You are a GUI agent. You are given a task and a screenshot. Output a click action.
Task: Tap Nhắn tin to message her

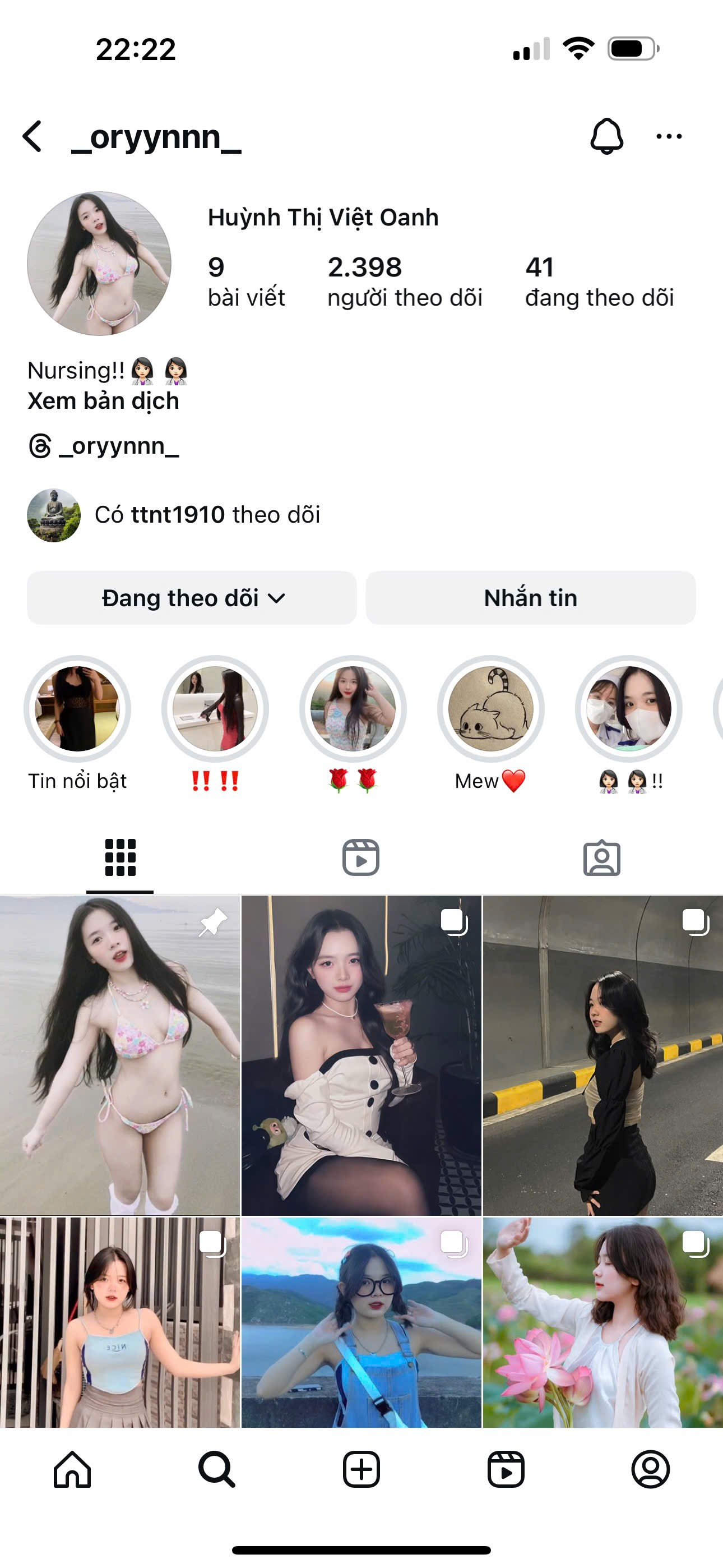(x=530, y=598)
